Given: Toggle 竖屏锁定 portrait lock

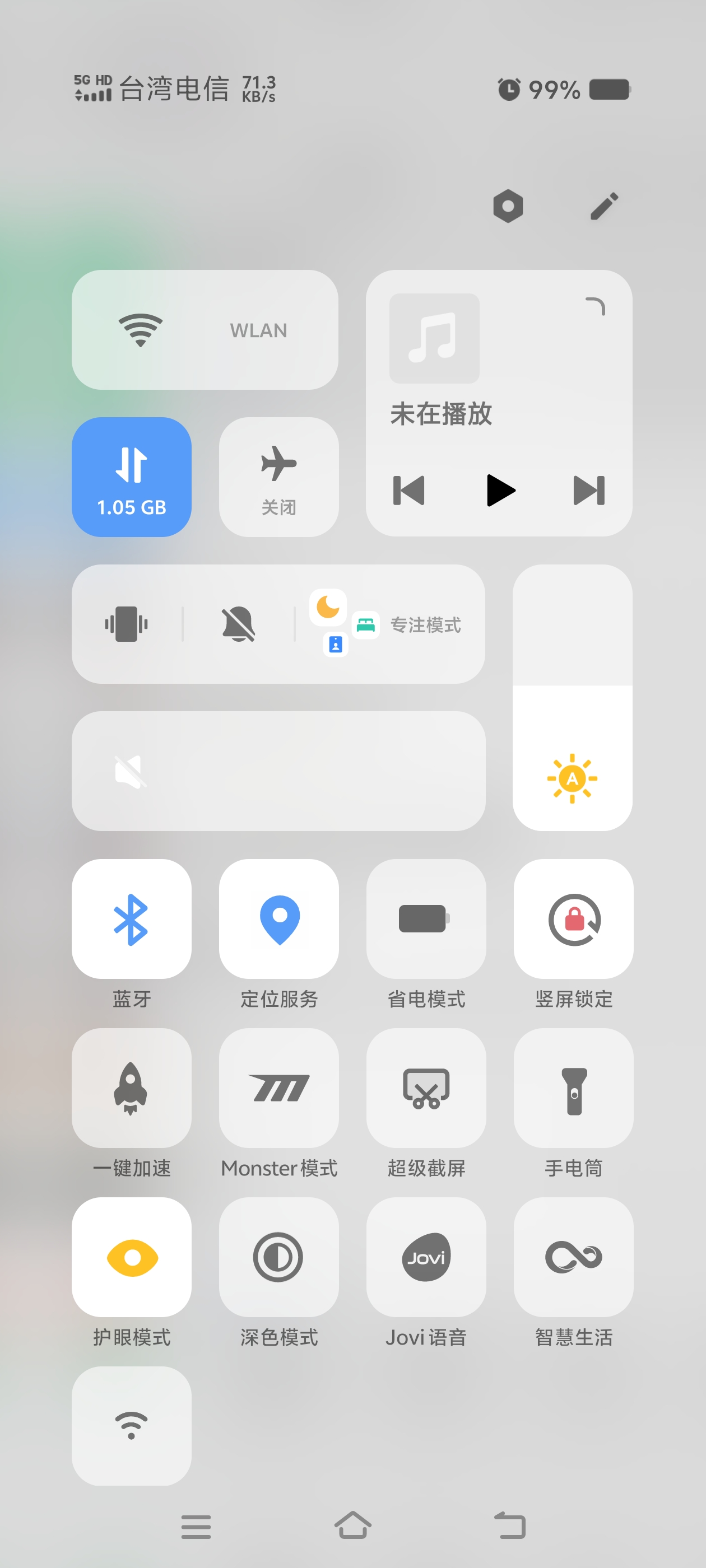Looking at the screenshot, I should pyautogui.click(x=574, y=918).
